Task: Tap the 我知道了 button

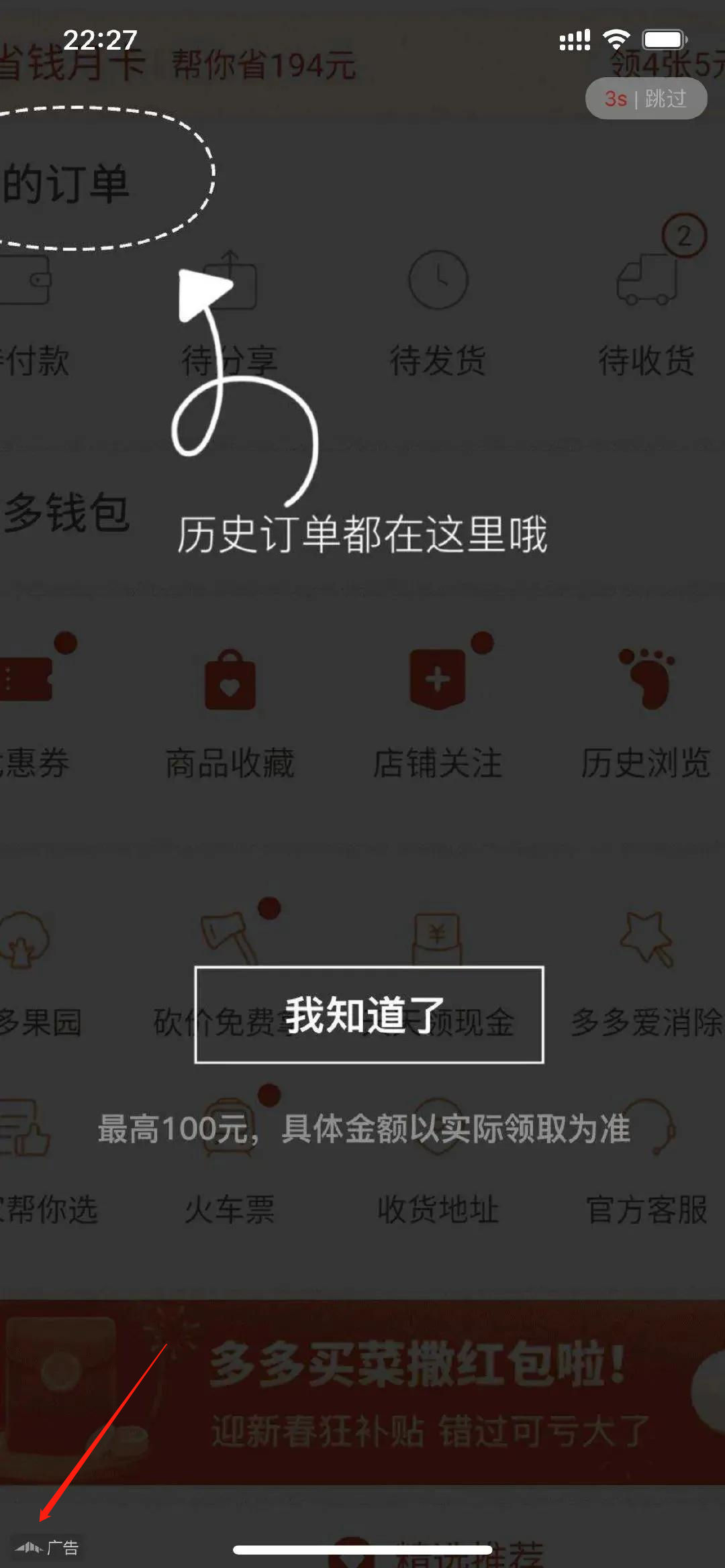Action: pos(369,1014)
